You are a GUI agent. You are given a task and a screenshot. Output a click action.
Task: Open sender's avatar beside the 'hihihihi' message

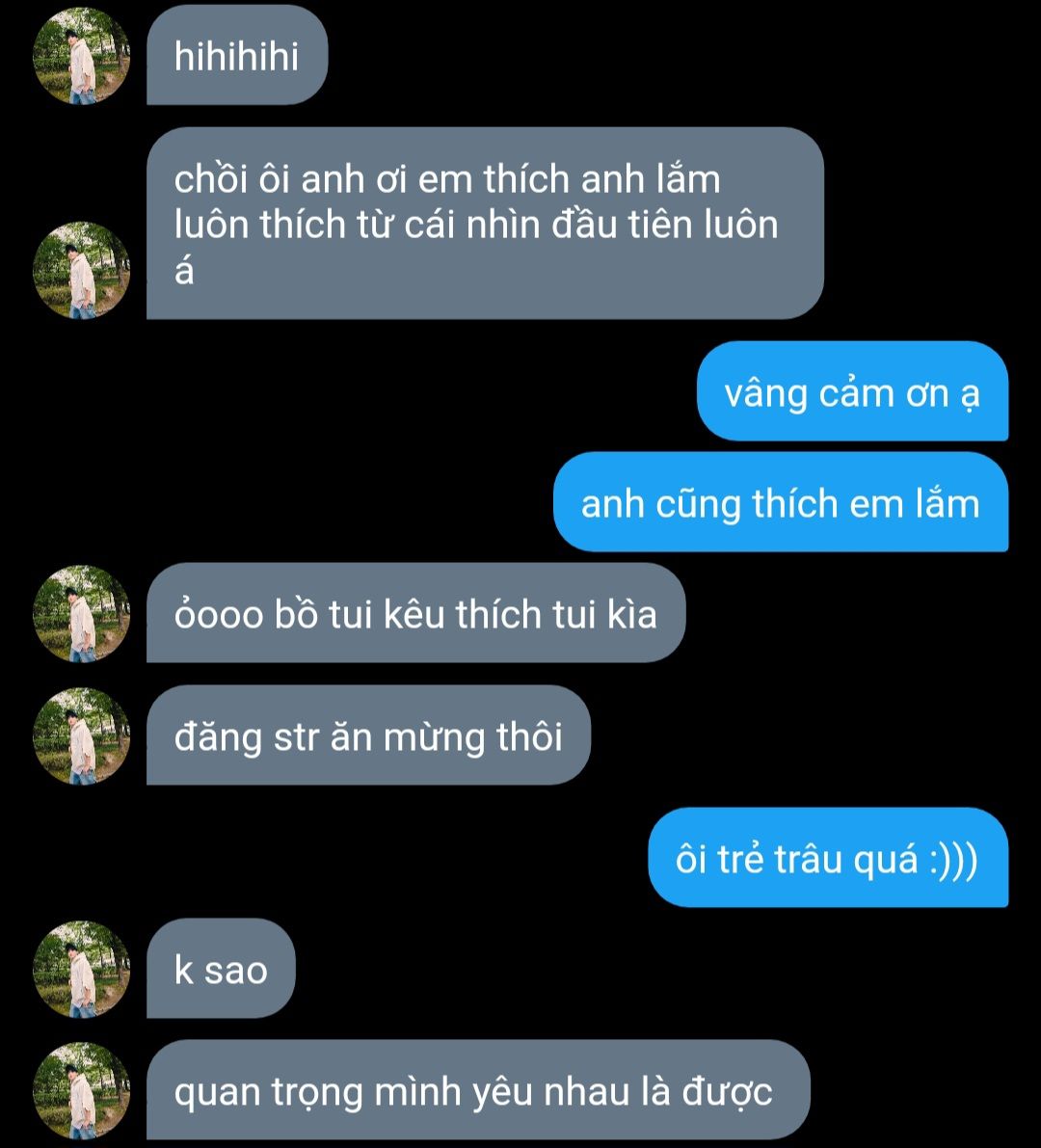[x=81, y=57]
